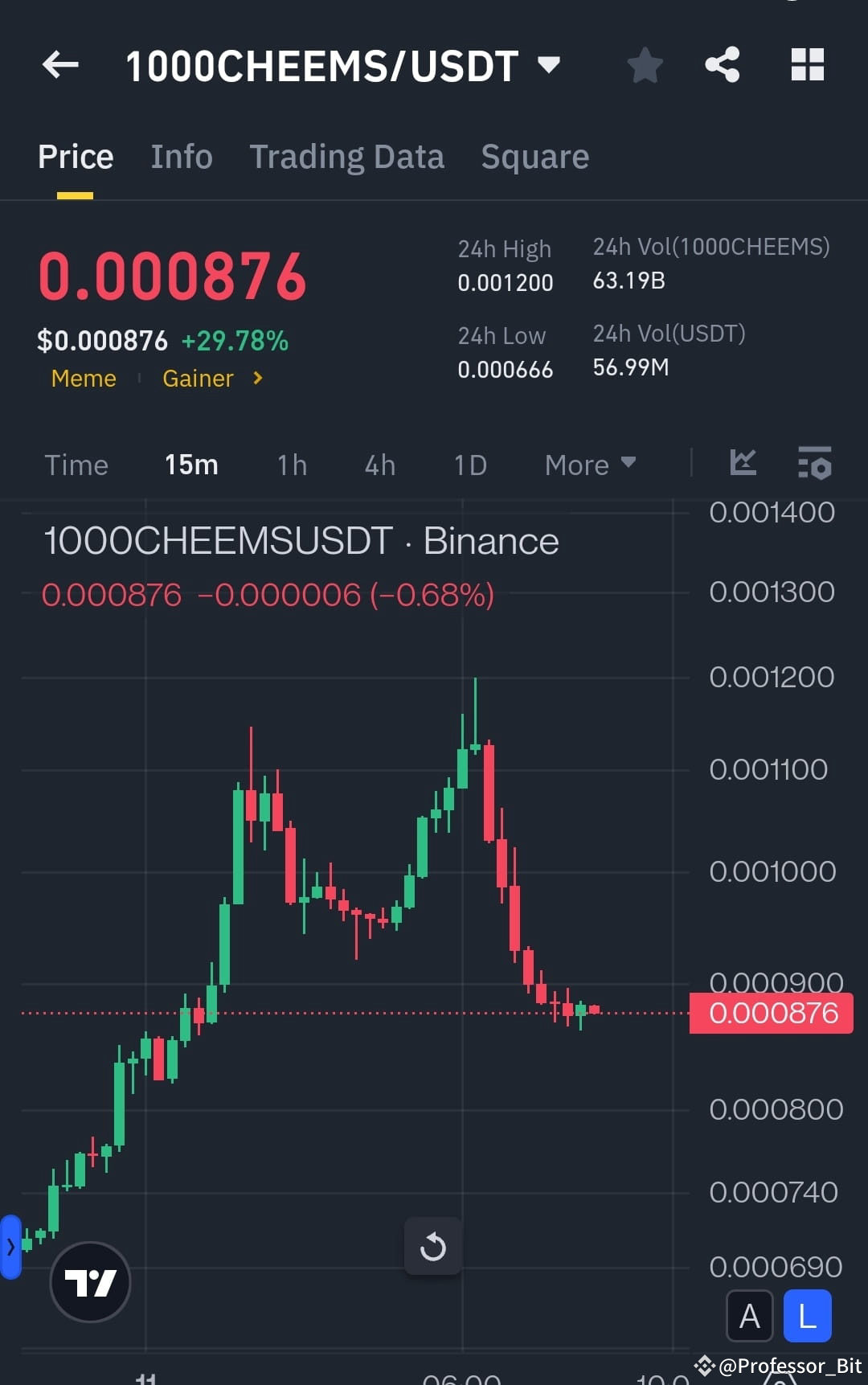Select the 1D timeframe option
868x1385 pixels.
pos(469,465)
